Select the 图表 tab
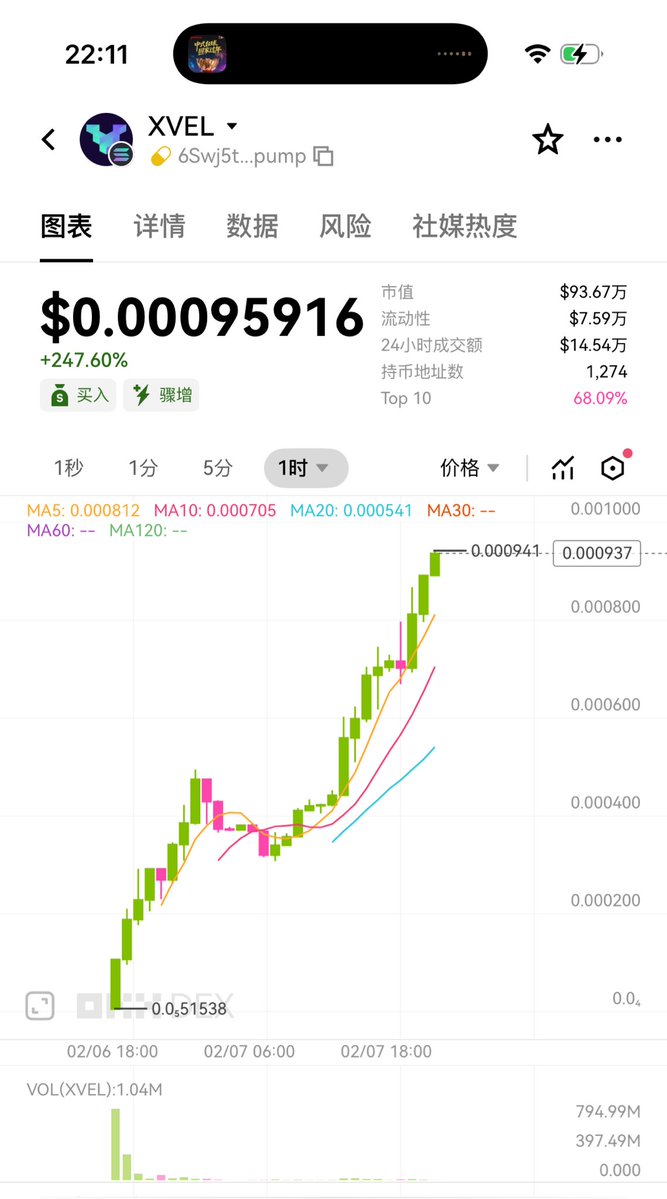The image size is (667, 1199). 66,226
